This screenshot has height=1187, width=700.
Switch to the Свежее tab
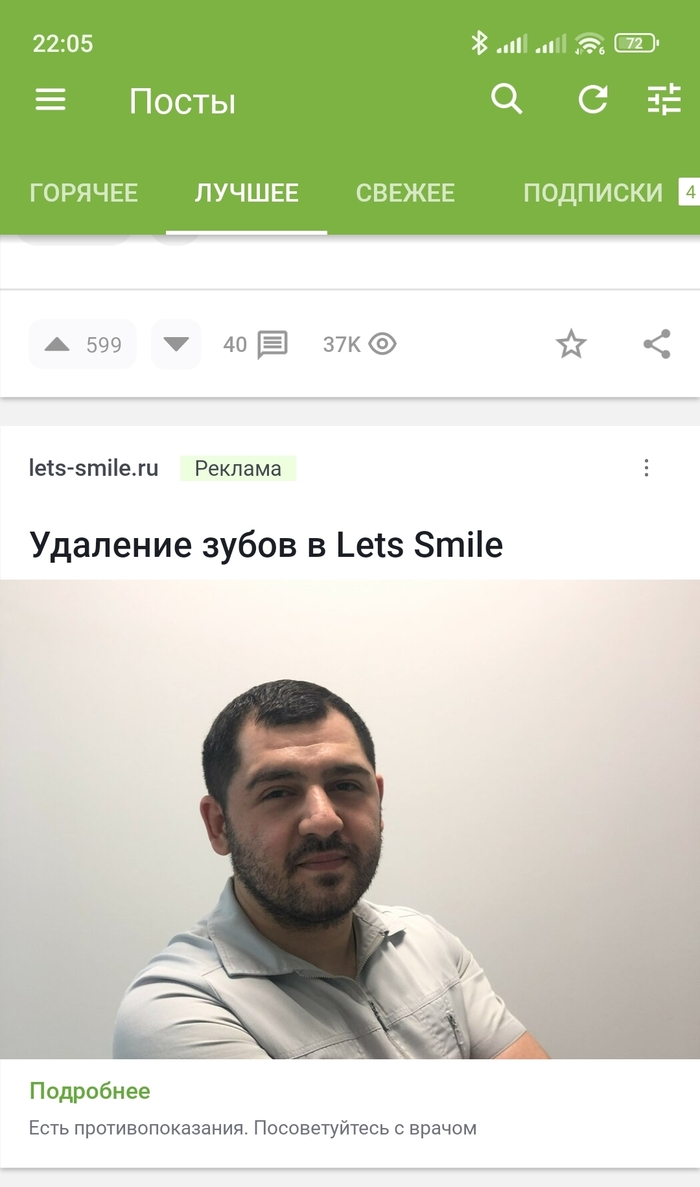[405, 193]
